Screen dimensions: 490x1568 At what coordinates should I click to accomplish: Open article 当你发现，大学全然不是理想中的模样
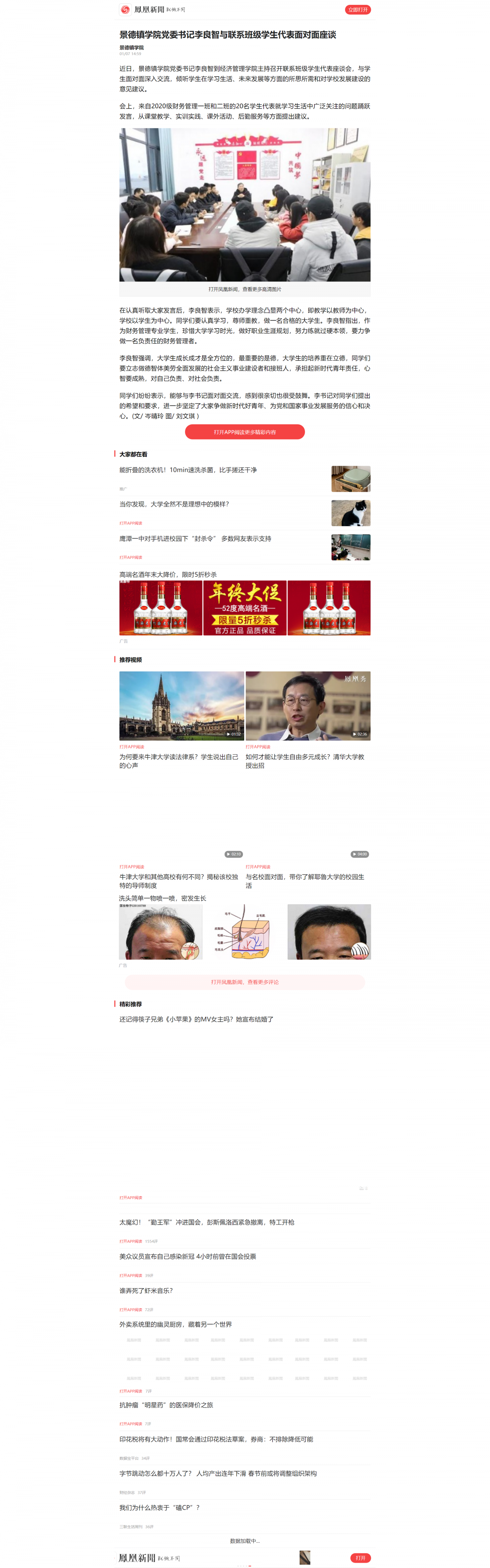174,504
